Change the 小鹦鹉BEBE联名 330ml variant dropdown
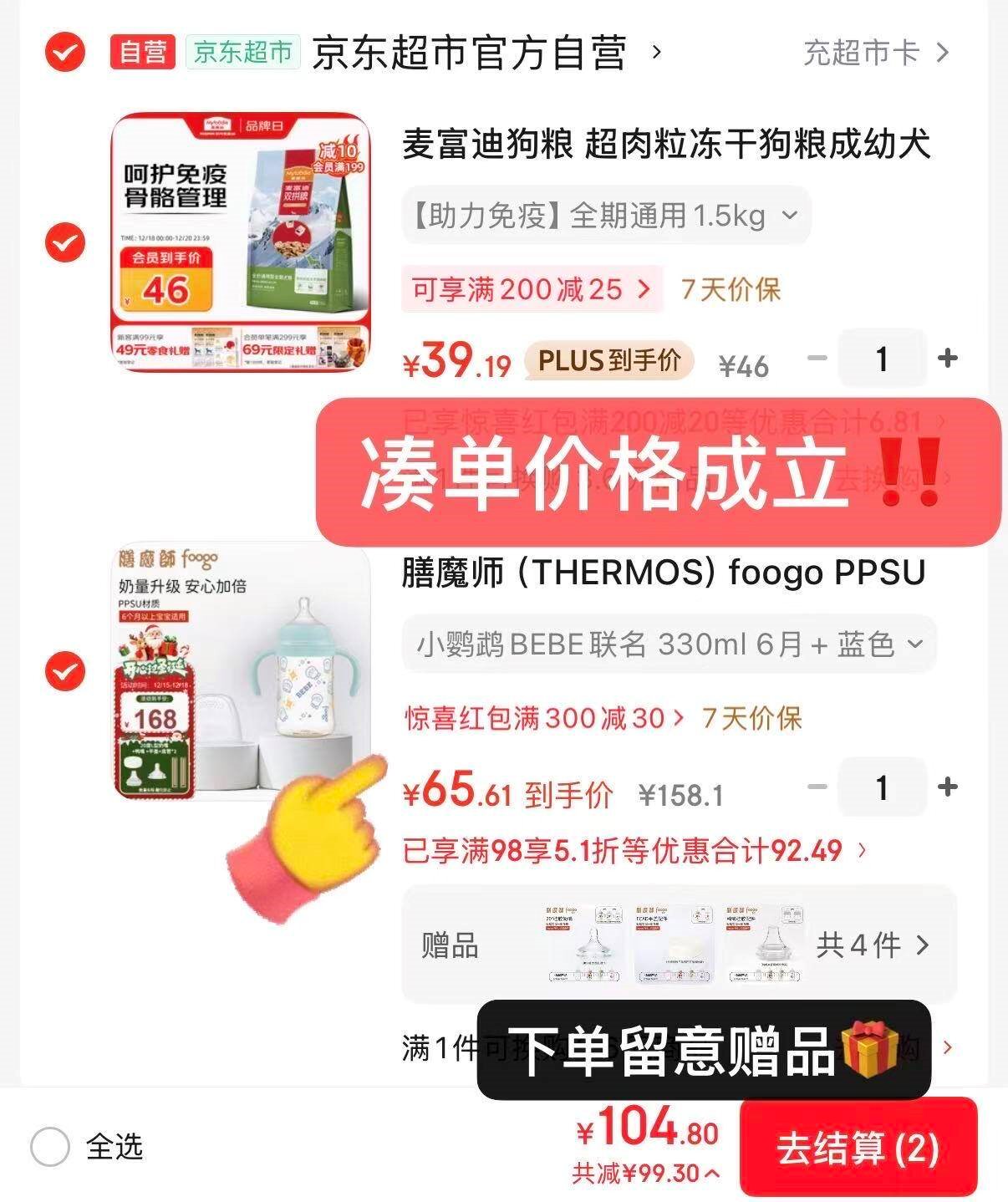The image size is (1008, 1202). 669,644
